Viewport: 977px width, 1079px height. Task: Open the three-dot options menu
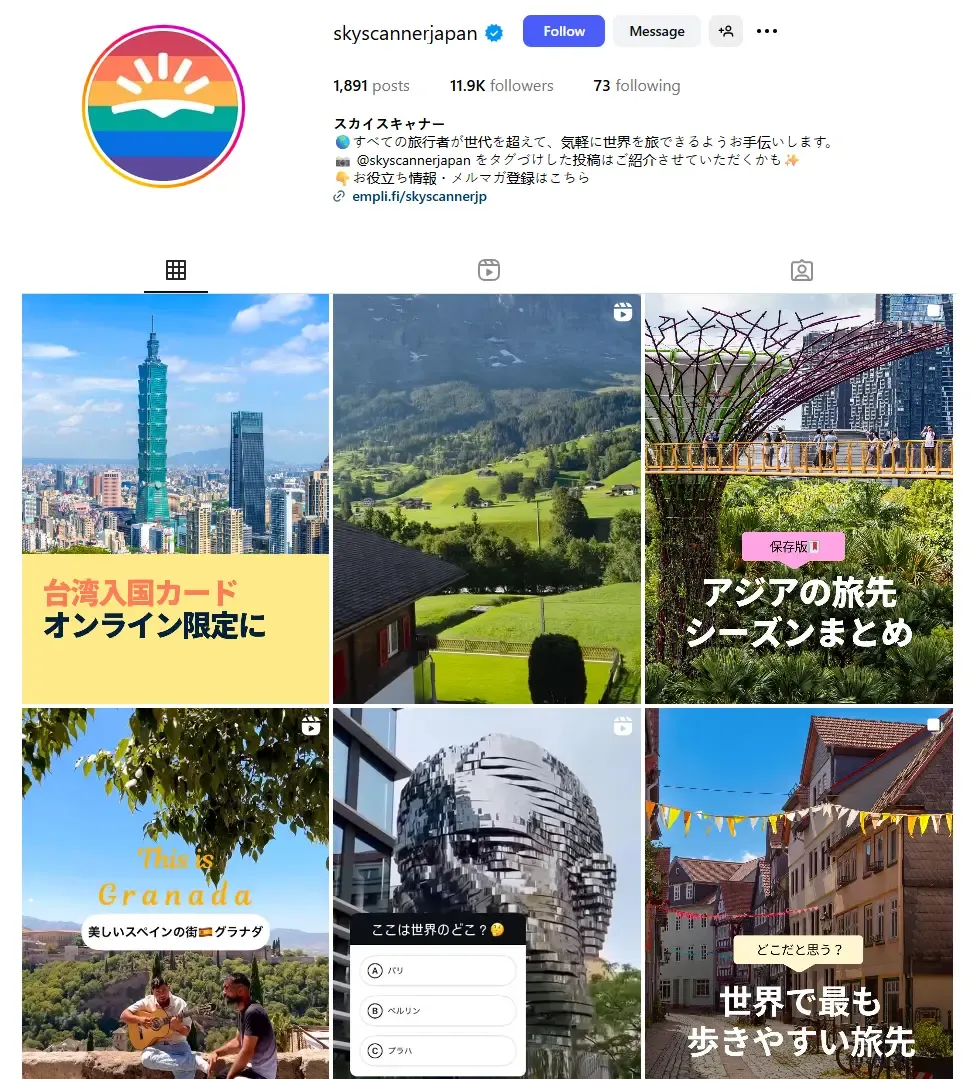(x=767, y=31)
